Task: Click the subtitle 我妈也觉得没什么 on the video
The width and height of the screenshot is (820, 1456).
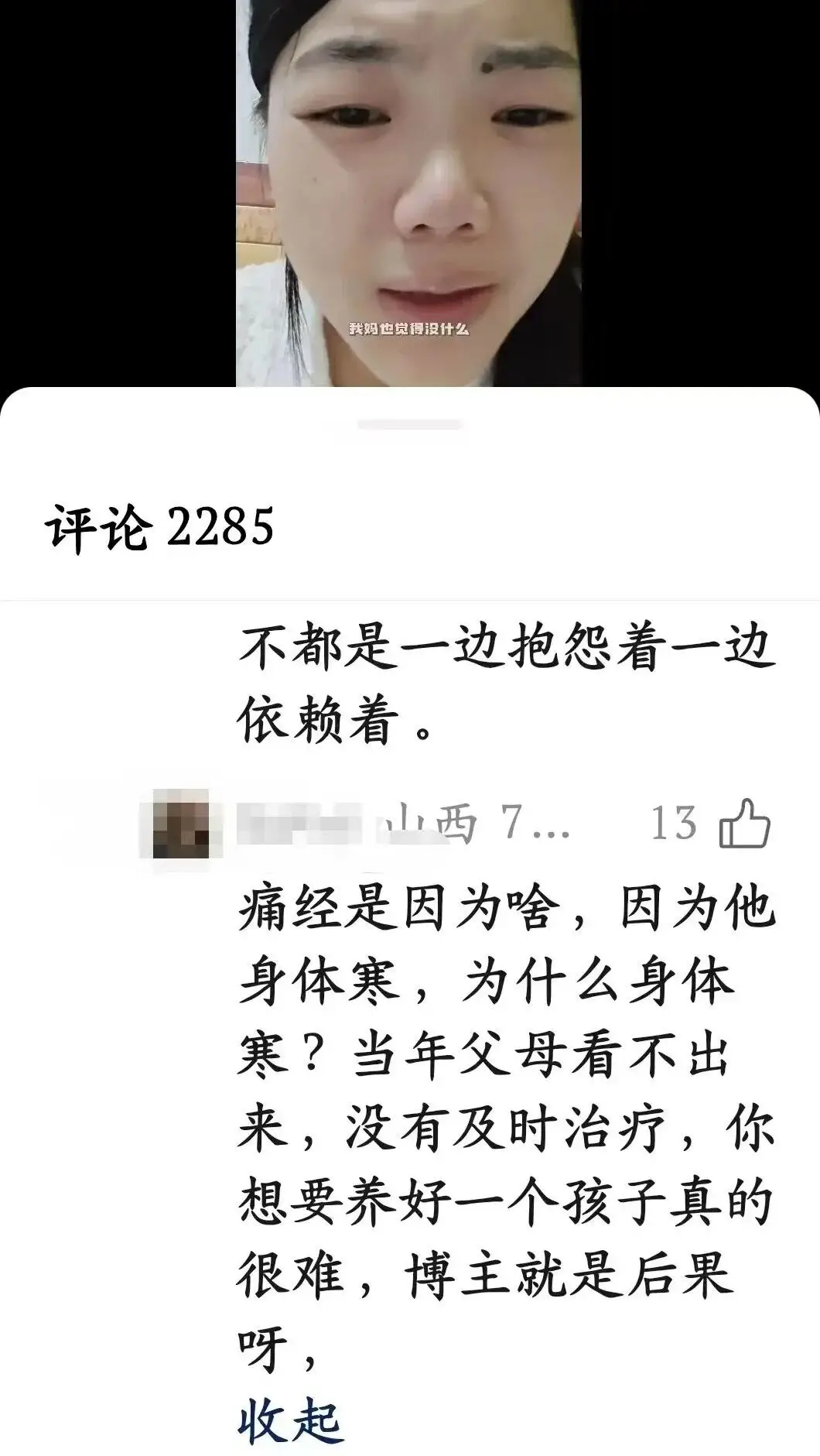Action: click(409, 327)
